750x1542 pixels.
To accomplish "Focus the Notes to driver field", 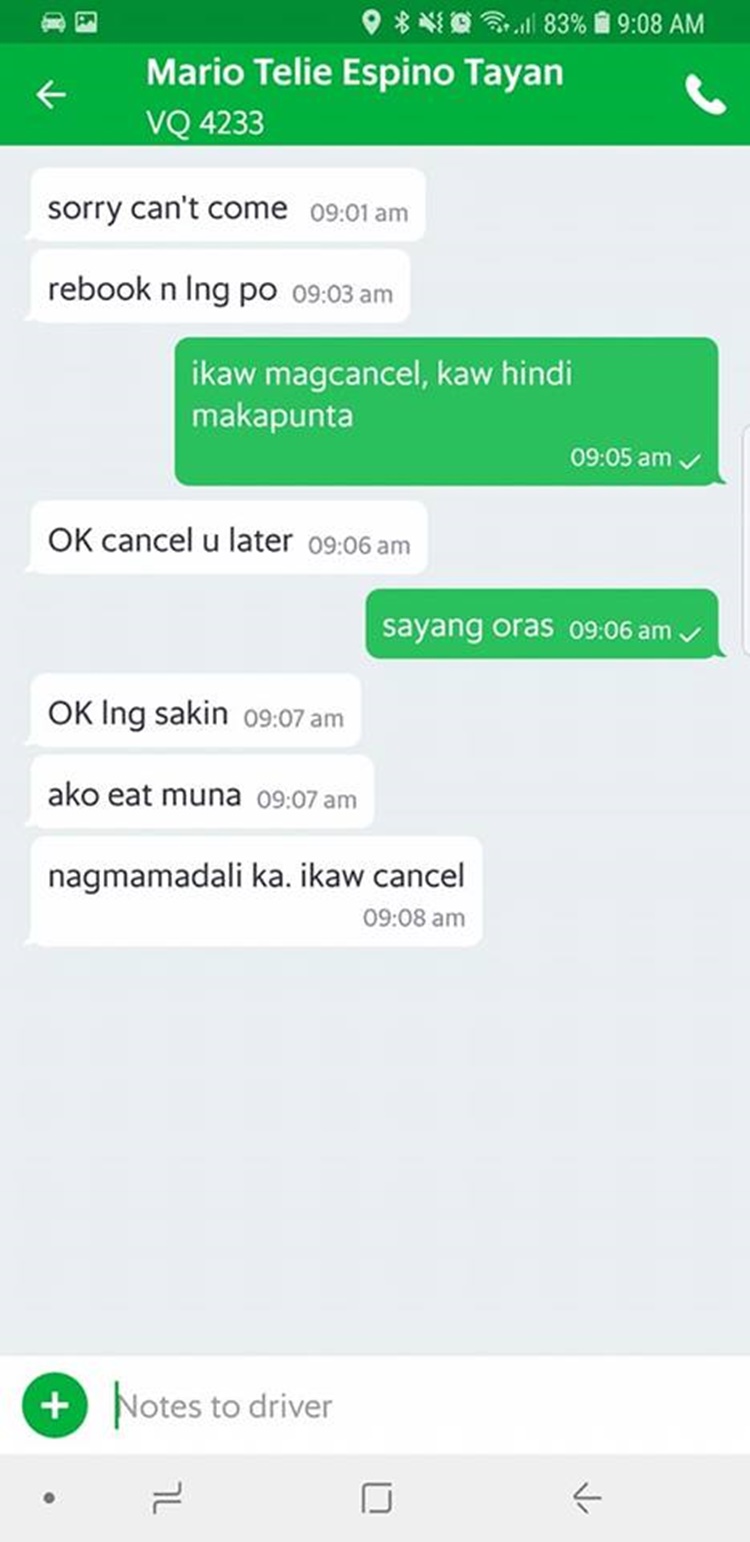I will click(420, 1406).
